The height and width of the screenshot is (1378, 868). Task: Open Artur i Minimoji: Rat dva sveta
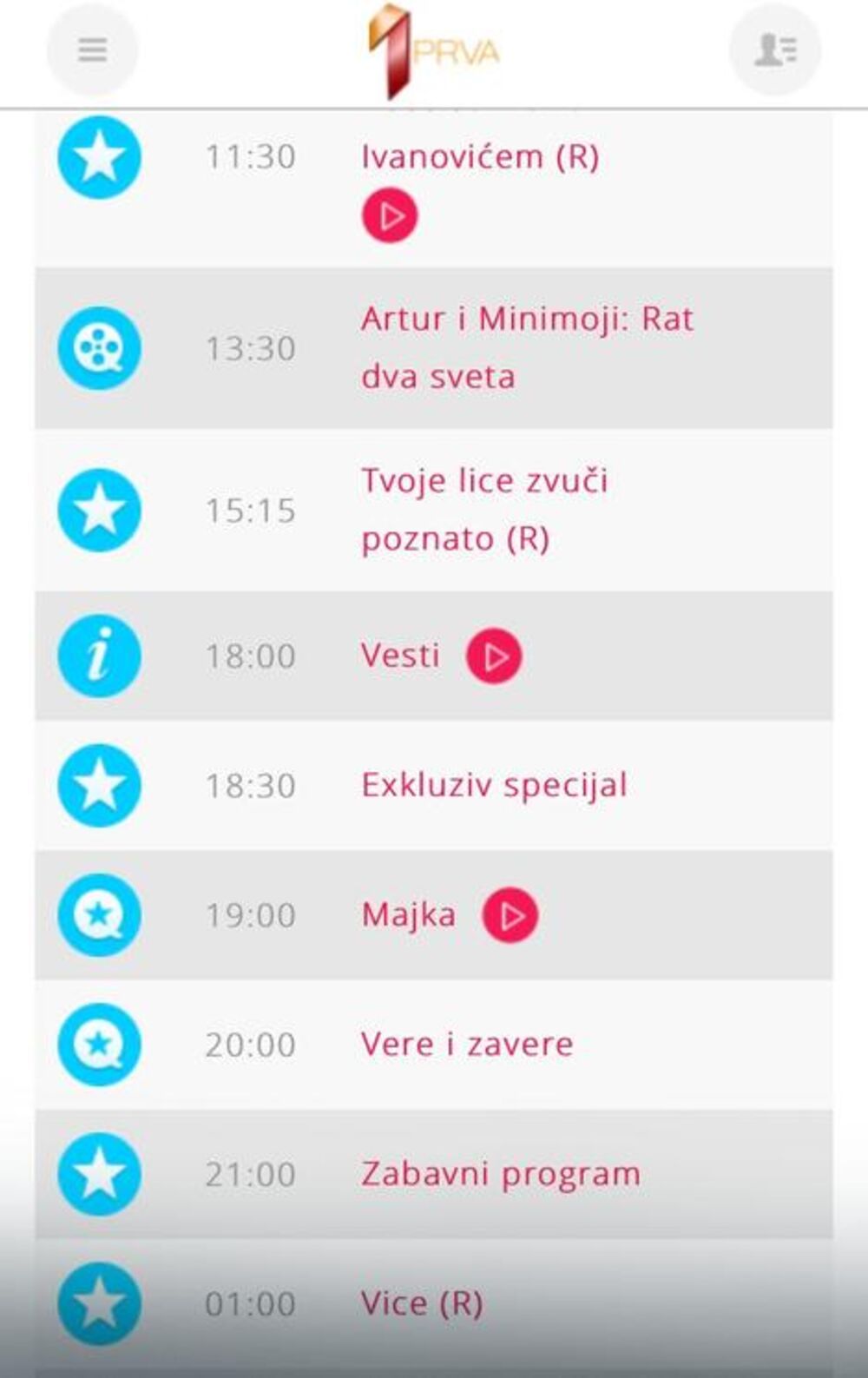click(526, 347)
